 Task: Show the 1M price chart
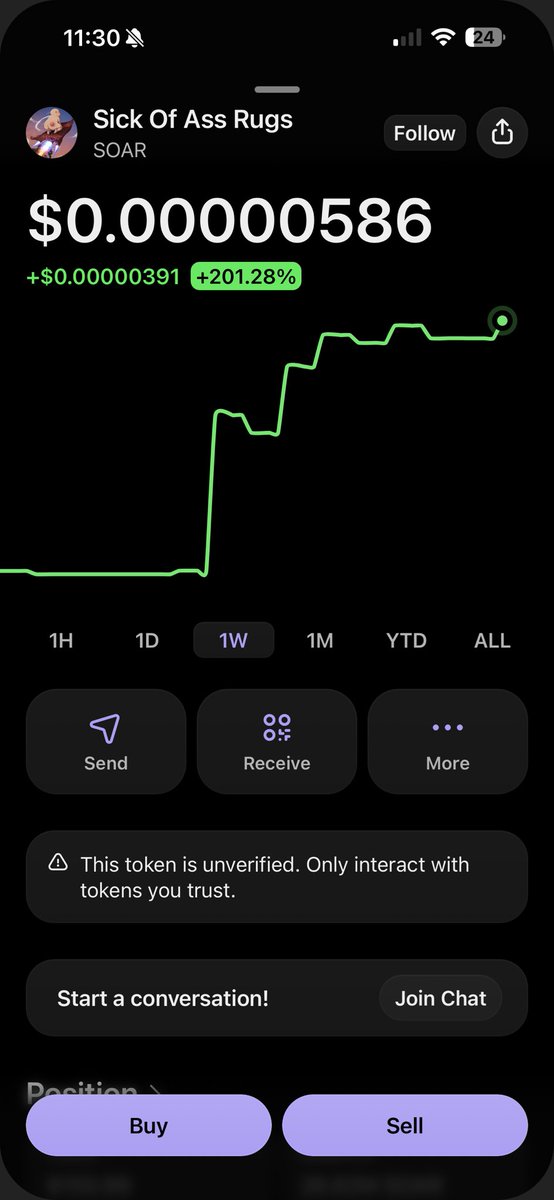tap(320, 641)
